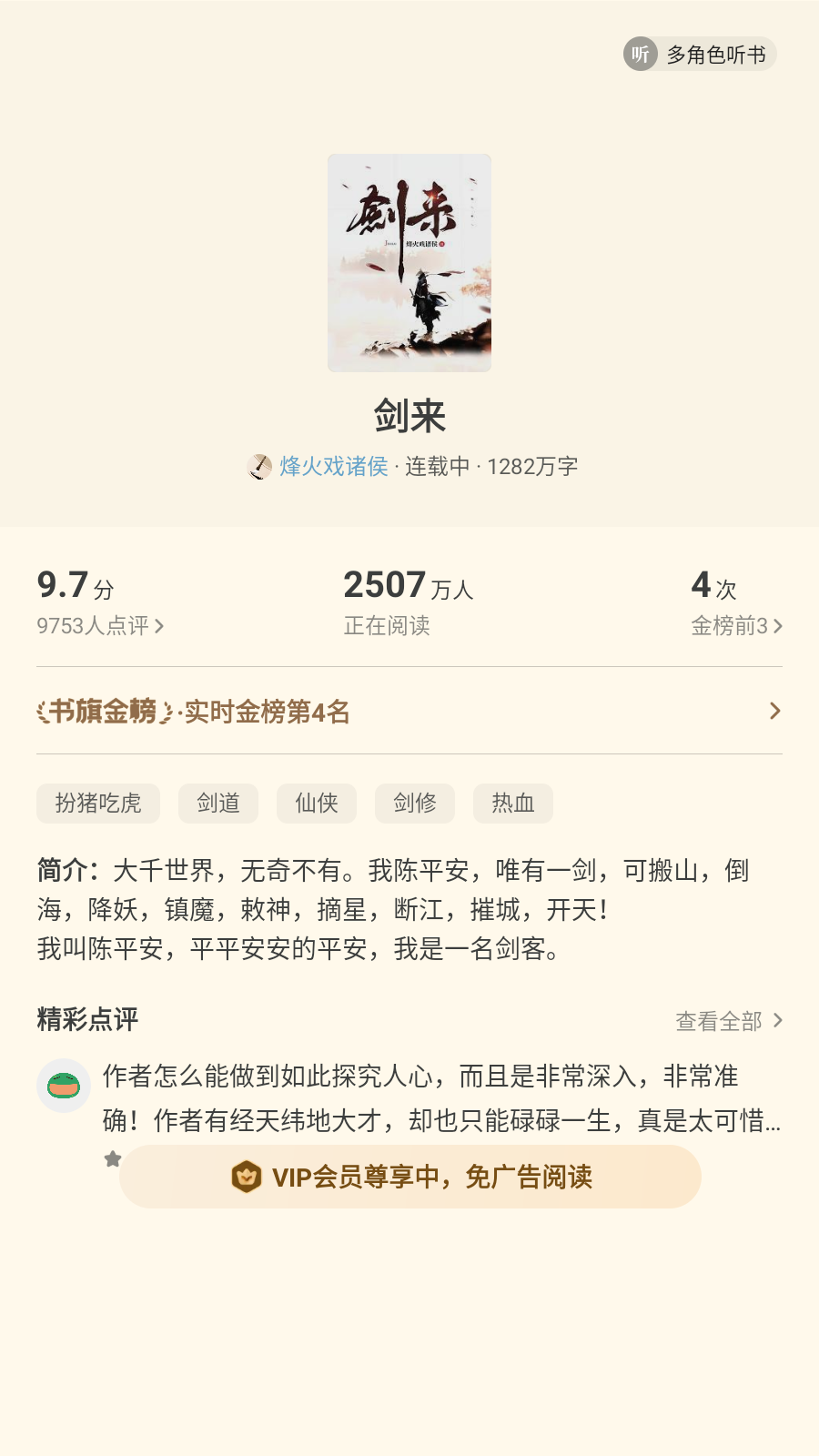This screenshot has height=1456, width=819.
Task: Open 书旗金榜 实时金榜第4名 row
Action: tap(409, 711)
